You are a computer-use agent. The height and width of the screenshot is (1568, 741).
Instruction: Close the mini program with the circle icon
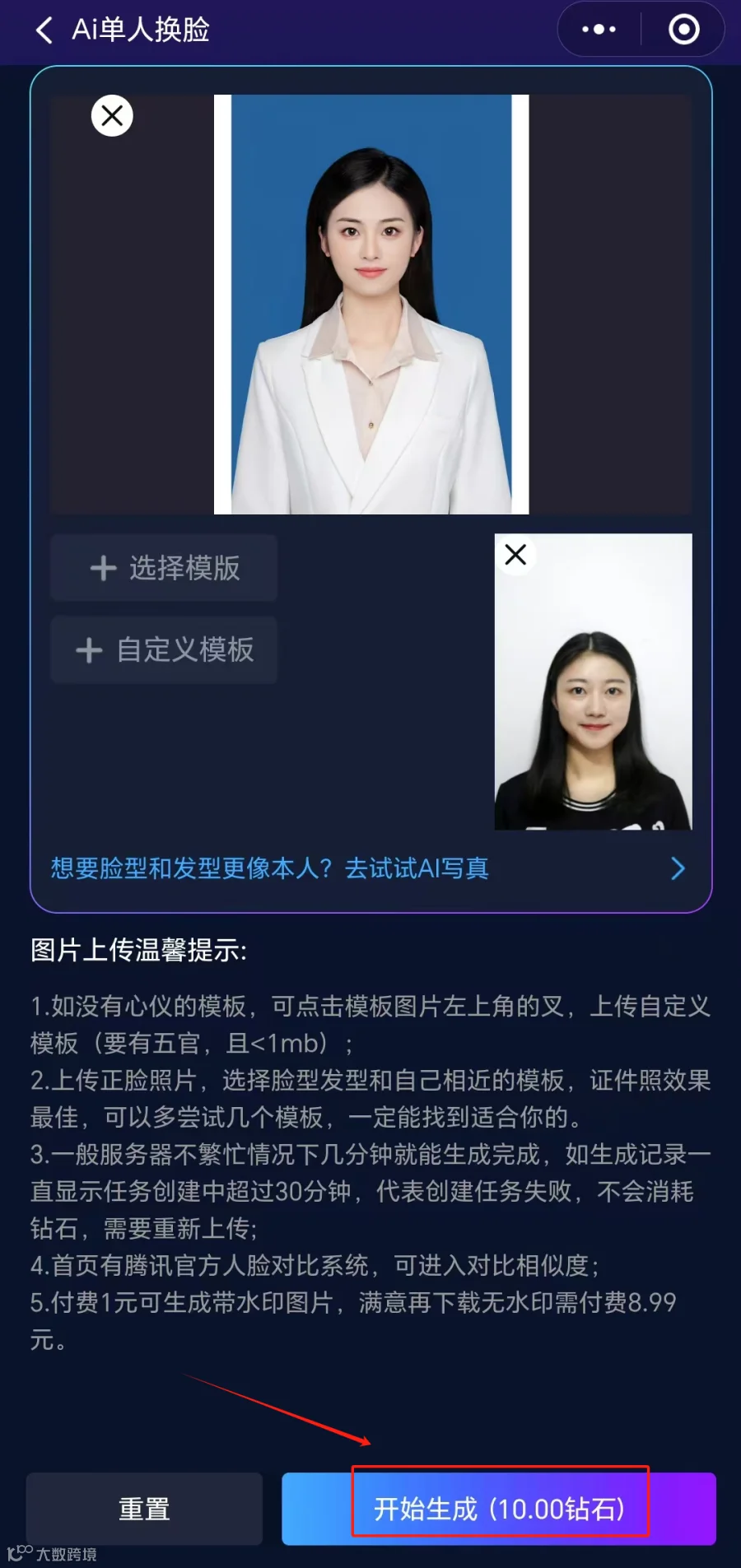click(x=683, y=30)
